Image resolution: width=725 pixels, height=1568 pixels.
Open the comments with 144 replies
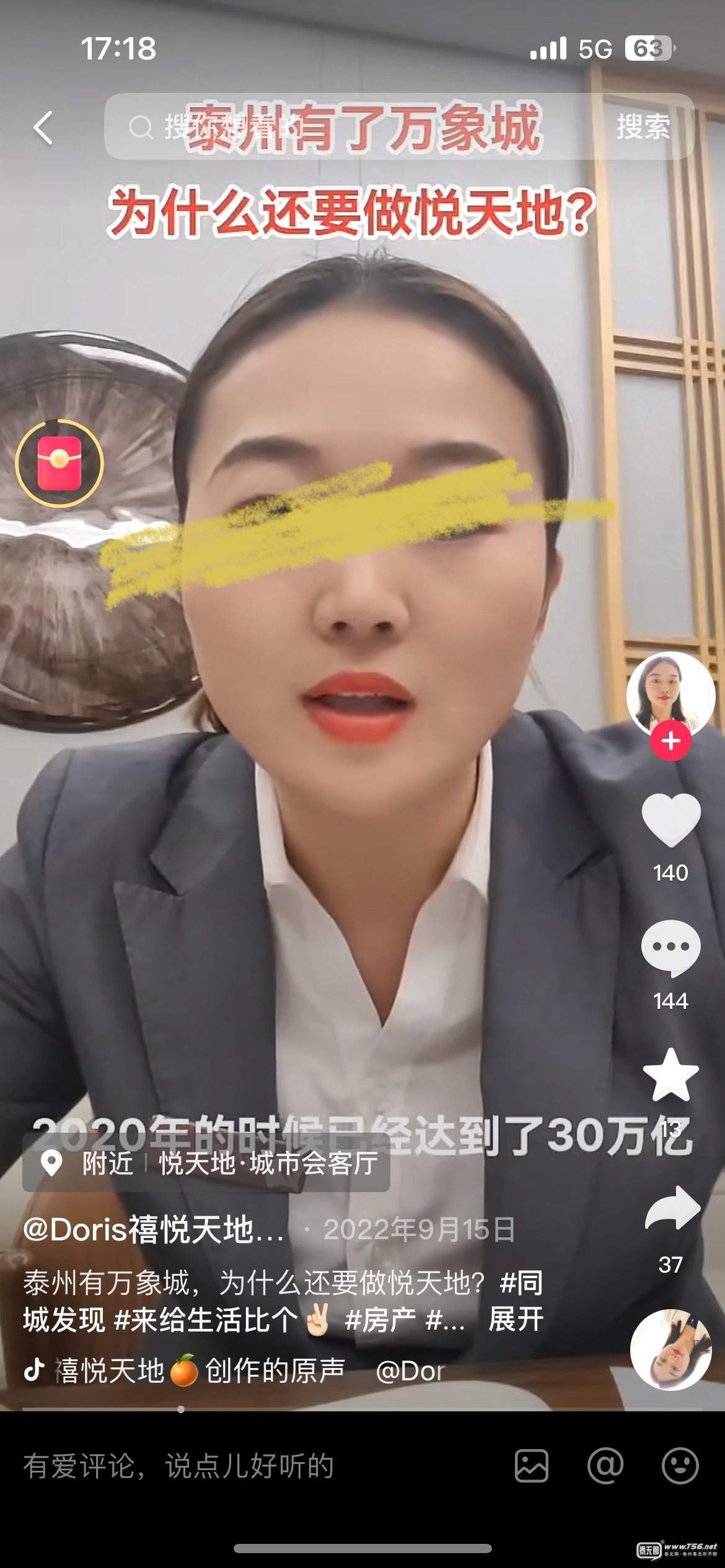670,947
